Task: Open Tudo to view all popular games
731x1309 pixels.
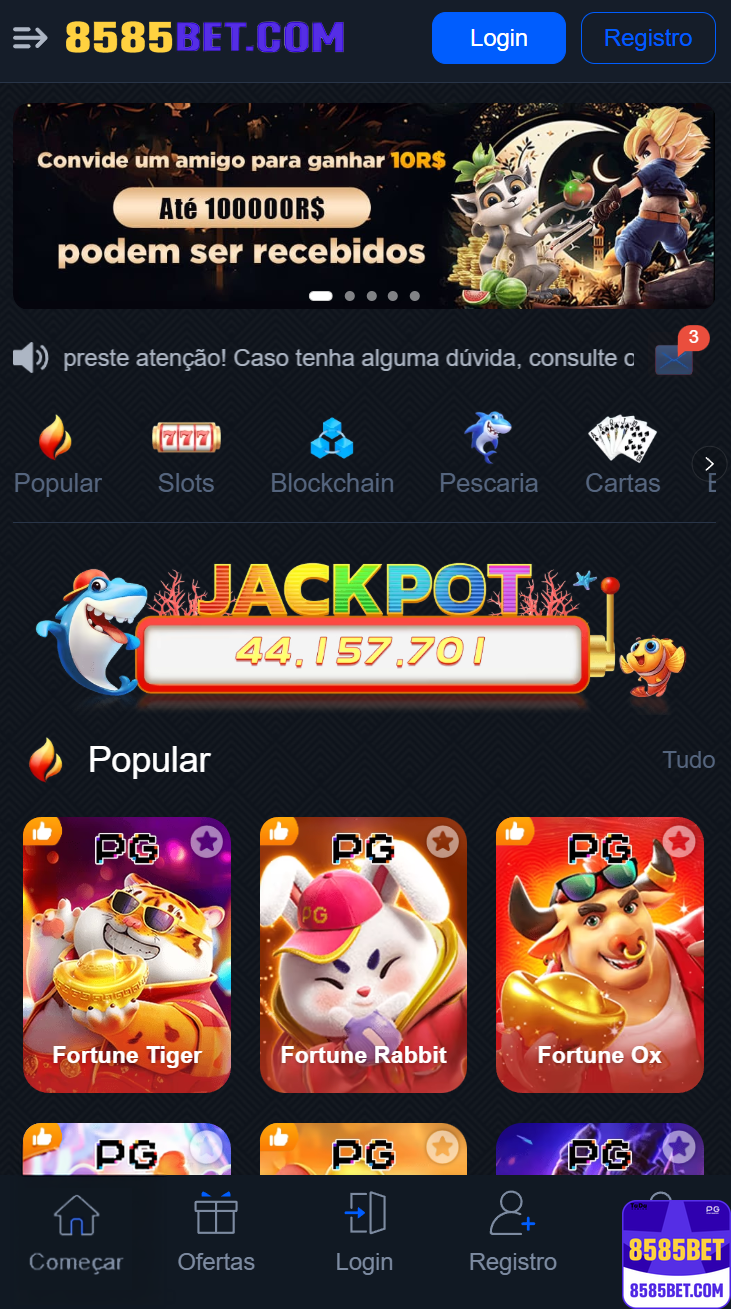Action: tap(688, 760)
